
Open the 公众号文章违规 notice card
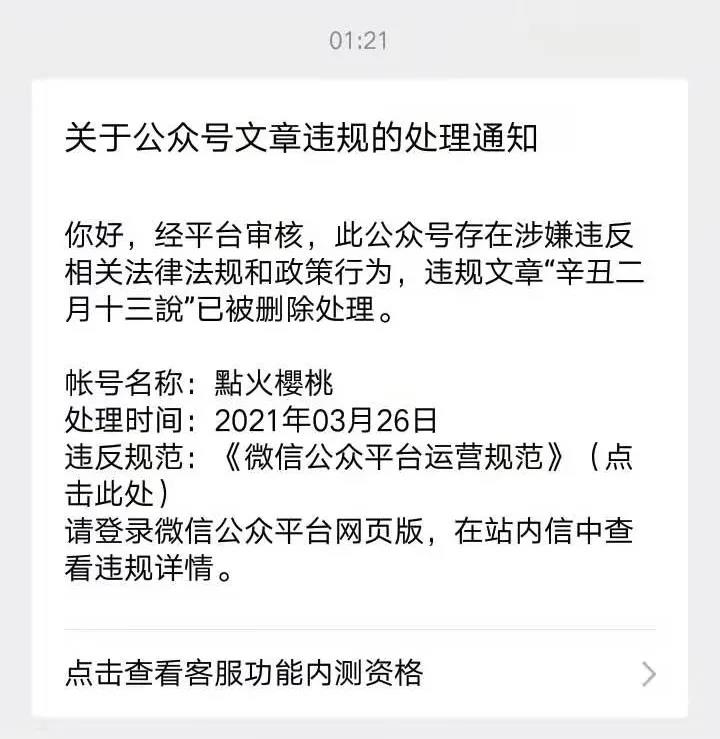(x=300, y=139)
